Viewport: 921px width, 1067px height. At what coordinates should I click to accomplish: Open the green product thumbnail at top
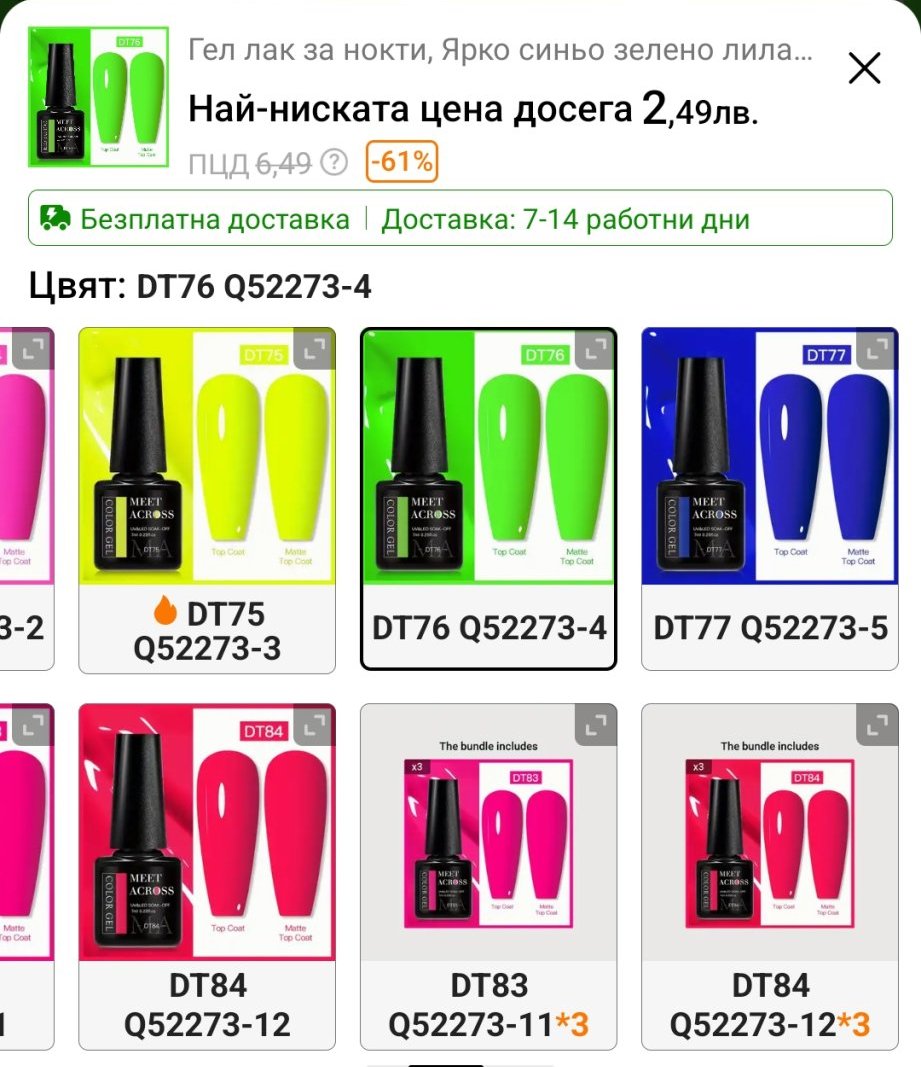click(x=98, y=97)
